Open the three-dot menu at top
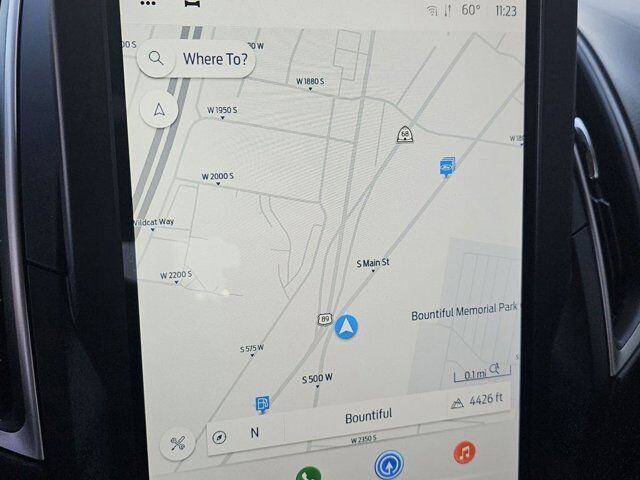Image resolution: width=640 pixels, height=480 pixels. click(148, 4)
